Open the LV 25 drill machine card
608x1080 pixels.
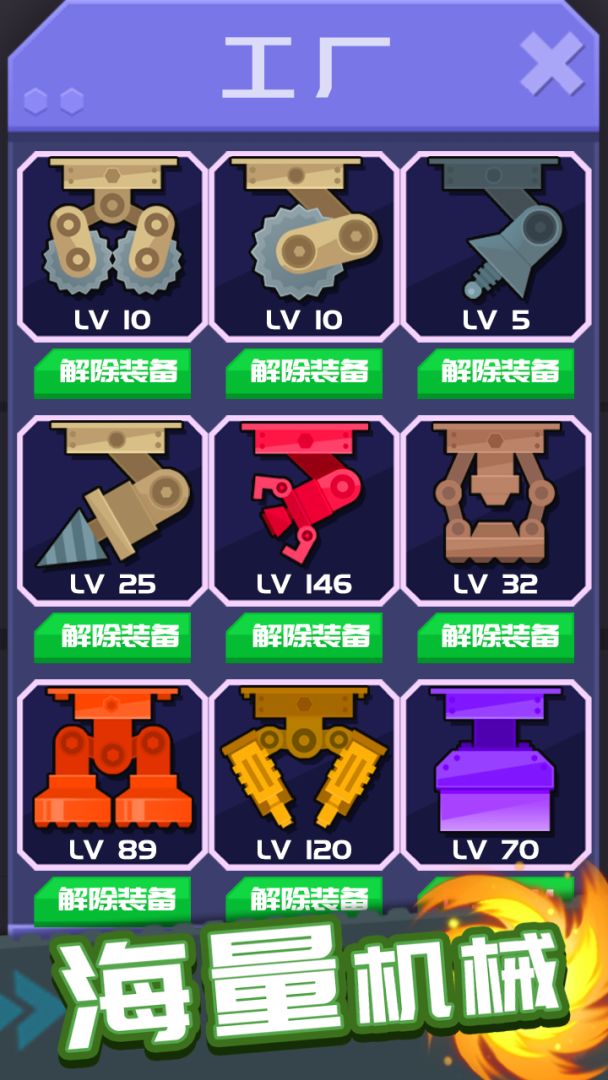112,509
